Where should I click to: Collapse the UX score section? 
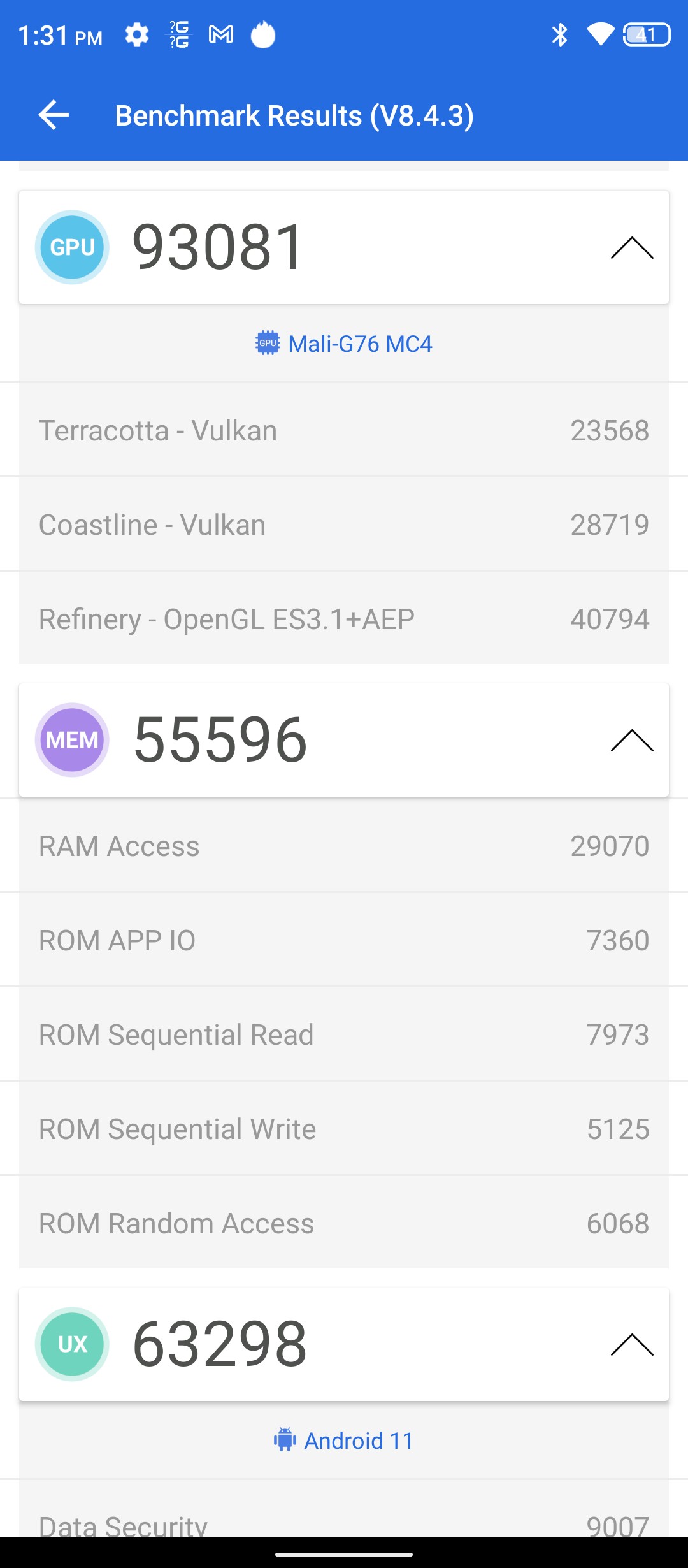tap(631, 1344)
